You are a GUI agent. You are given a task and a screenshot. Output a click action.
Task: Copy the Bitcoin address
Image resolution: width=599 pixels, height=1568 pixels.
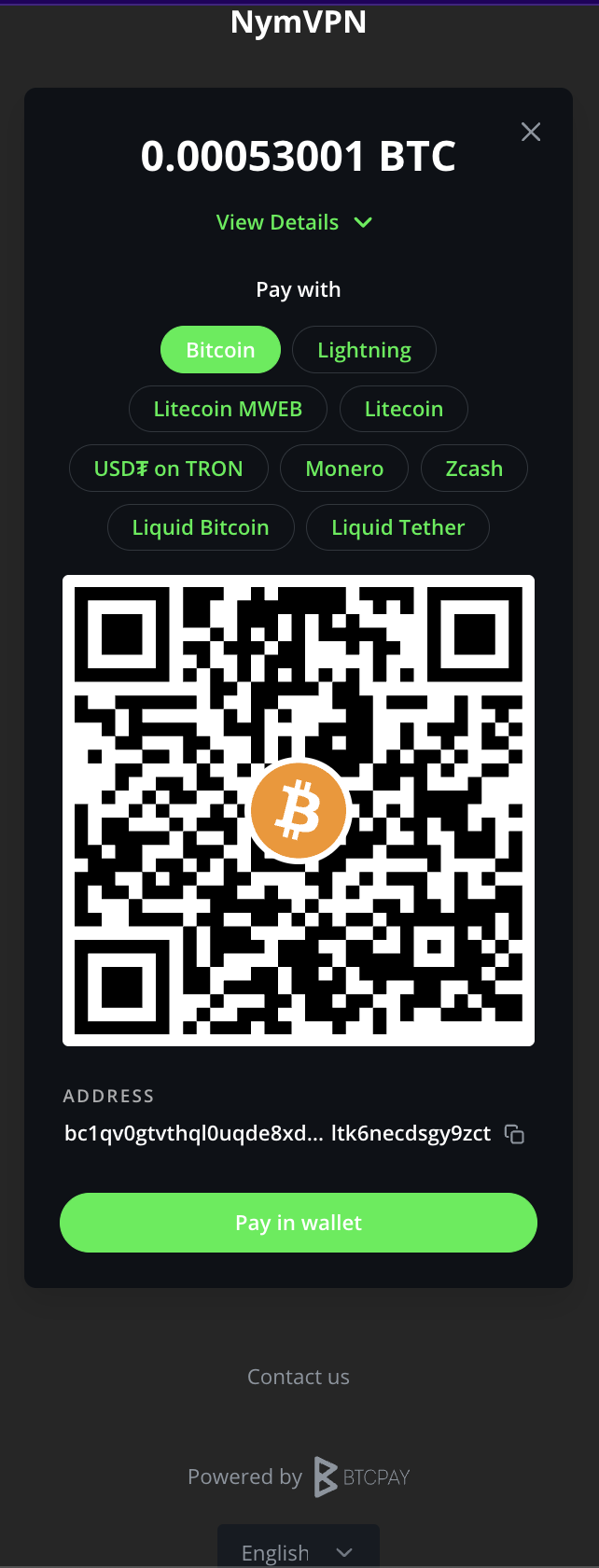[514, 1134]
